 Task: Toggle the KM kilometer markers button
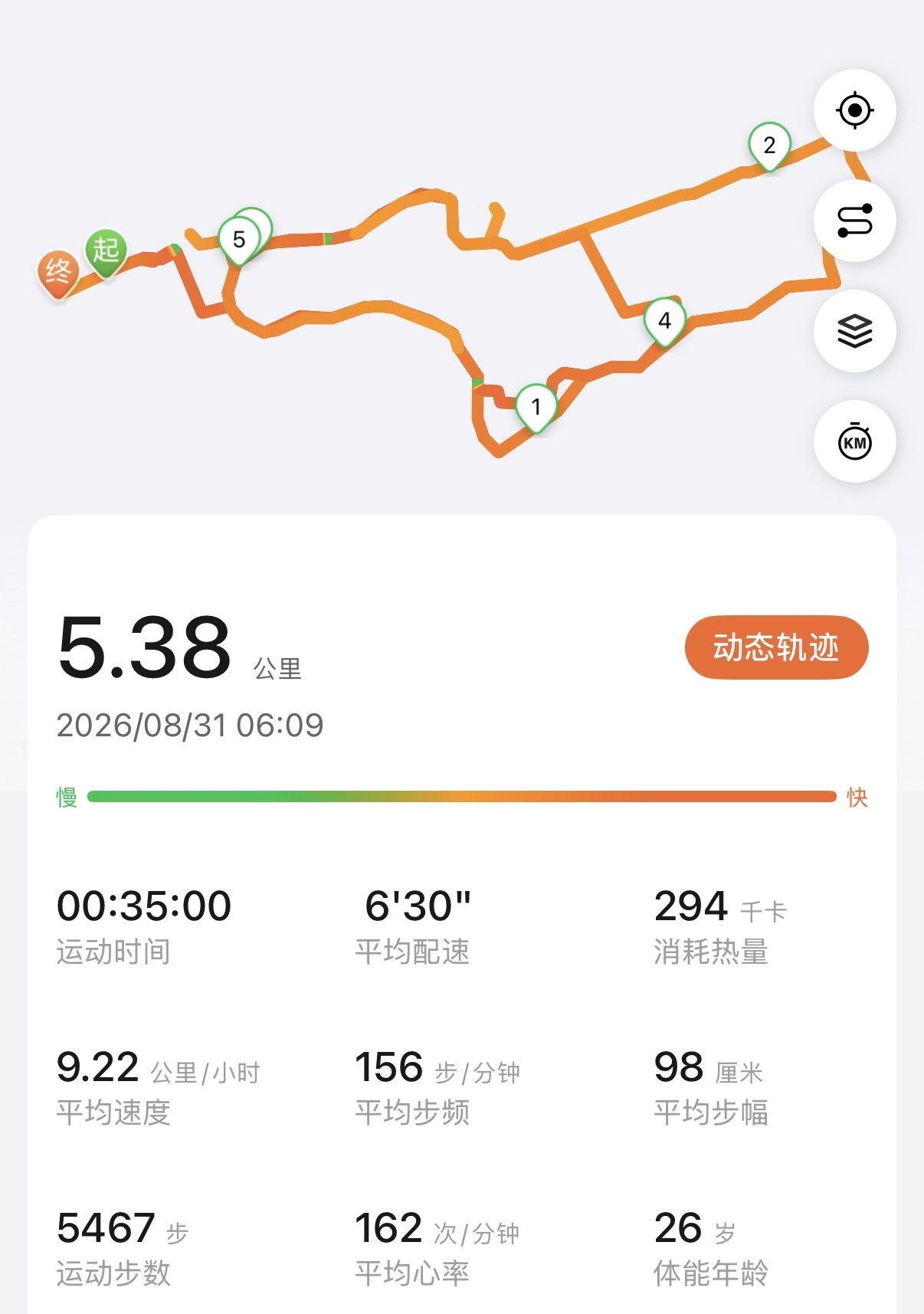854,442
